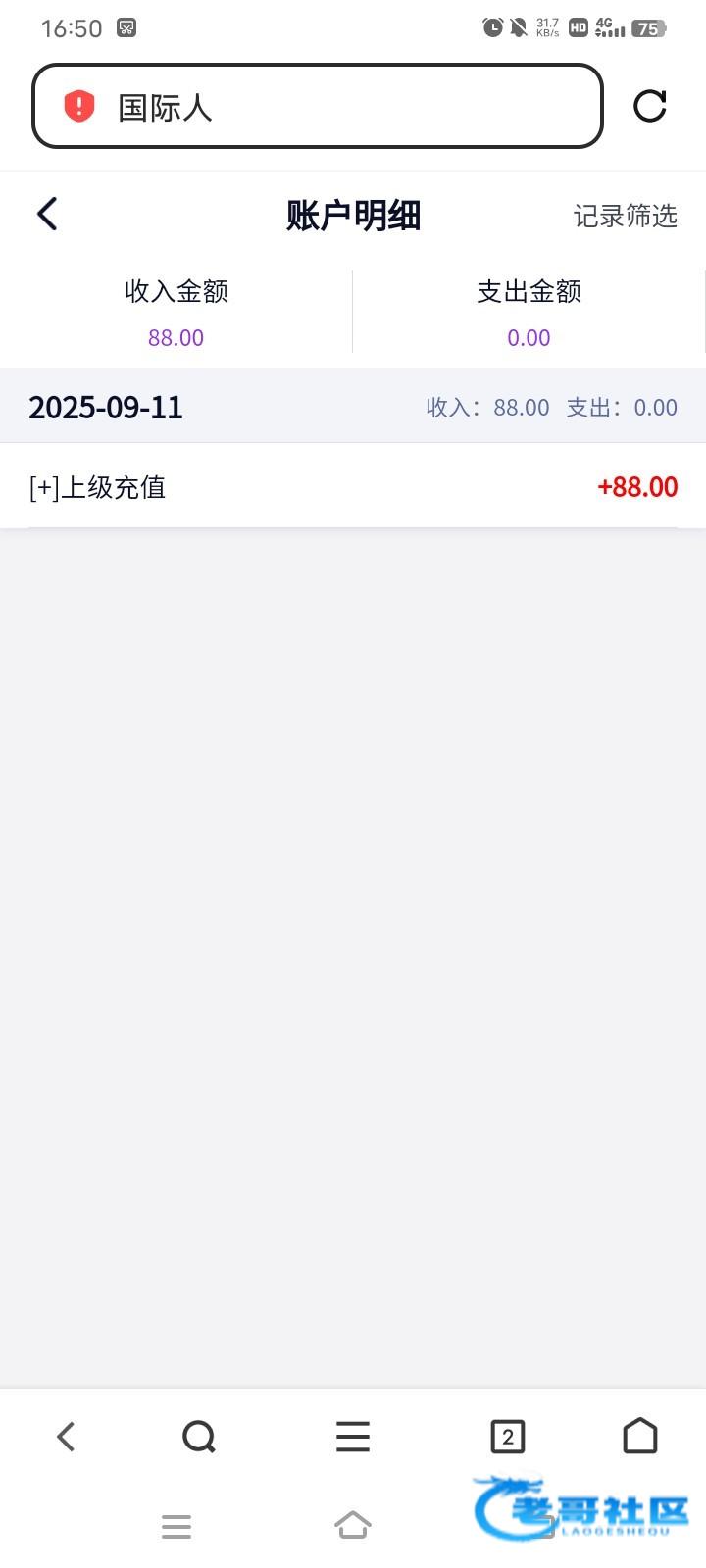Open the browser search icon
The image size is (706, 1568).
(199, 1437)
